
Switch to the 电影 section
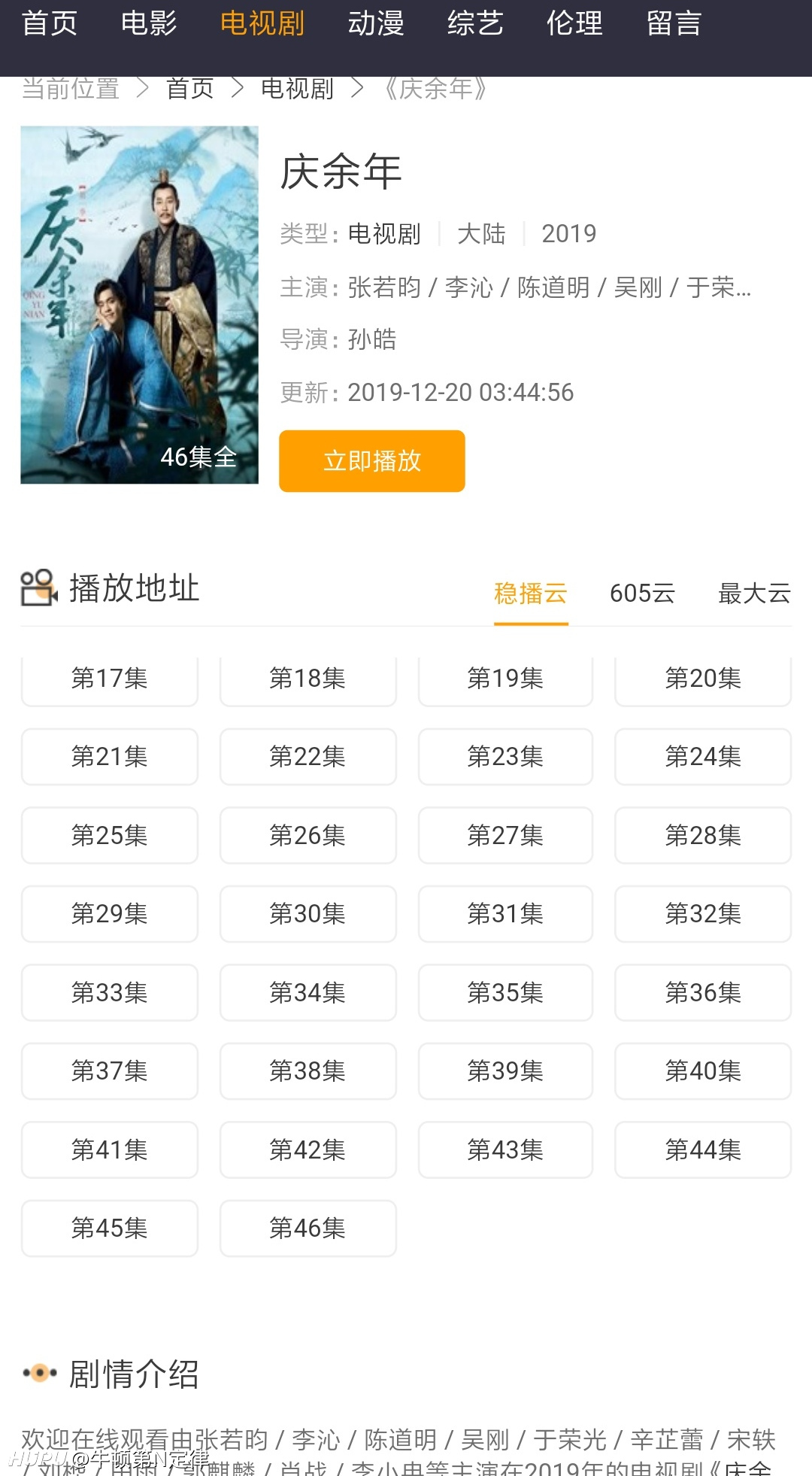point(149,23)
